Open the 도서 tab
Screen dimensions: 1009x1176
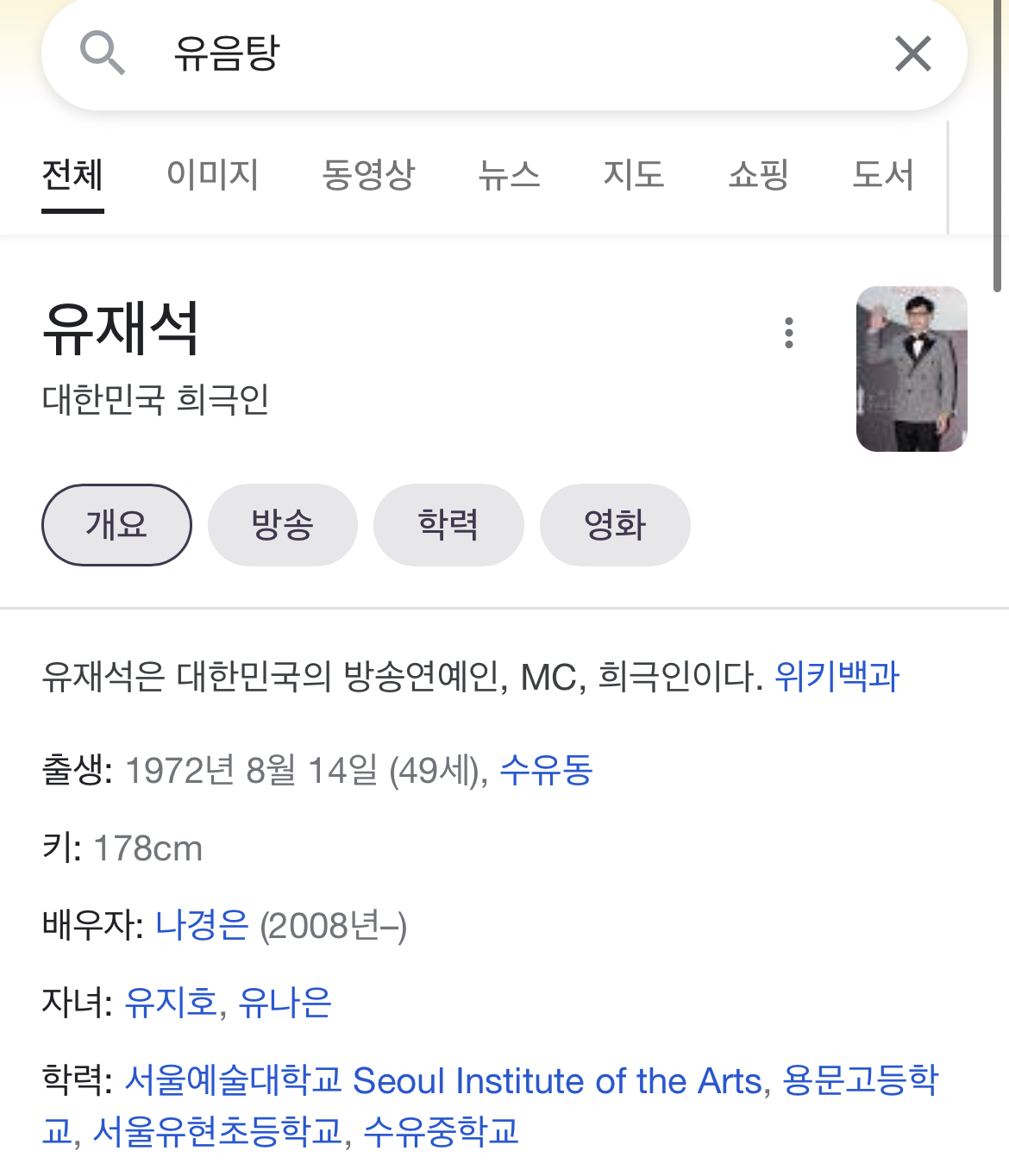[882, 175]
